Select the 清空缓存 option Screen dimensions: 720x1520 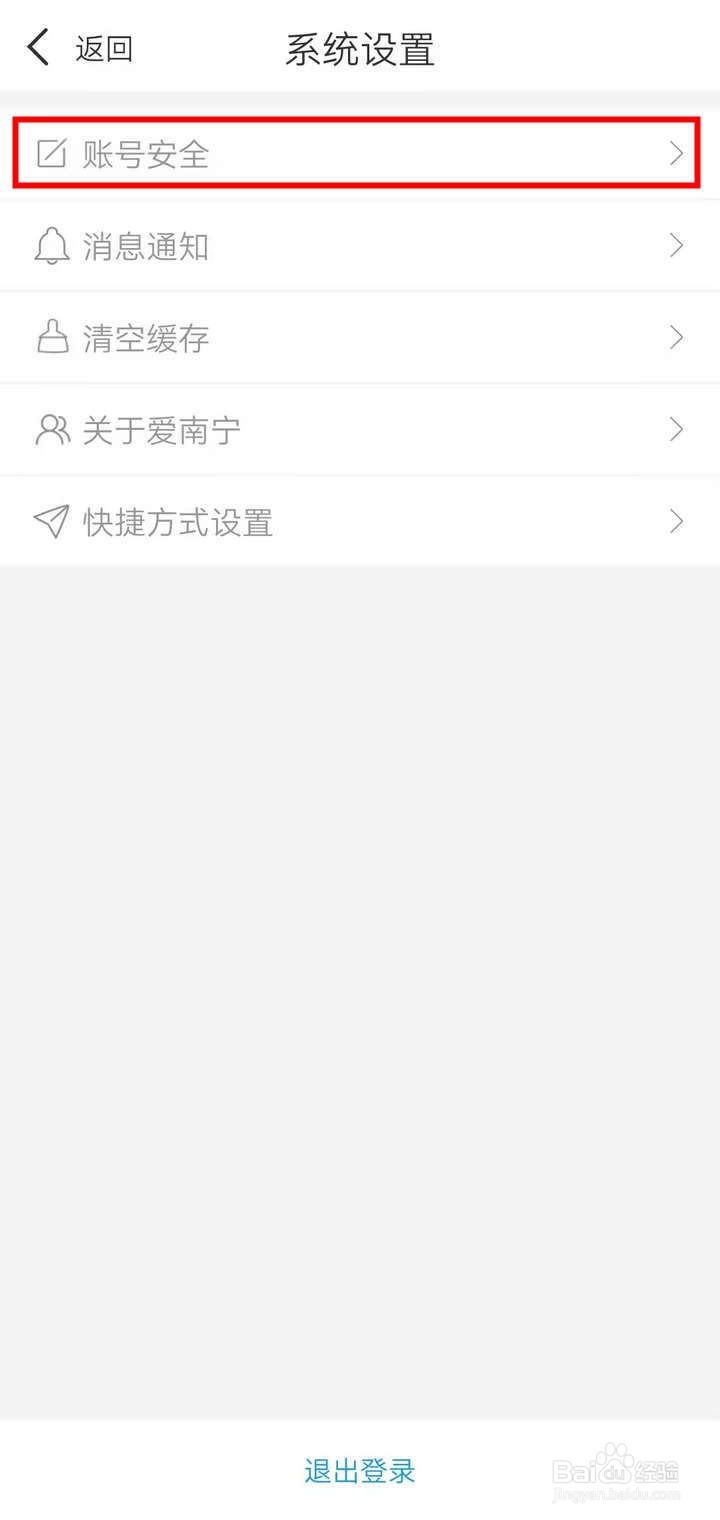[146, 337]
